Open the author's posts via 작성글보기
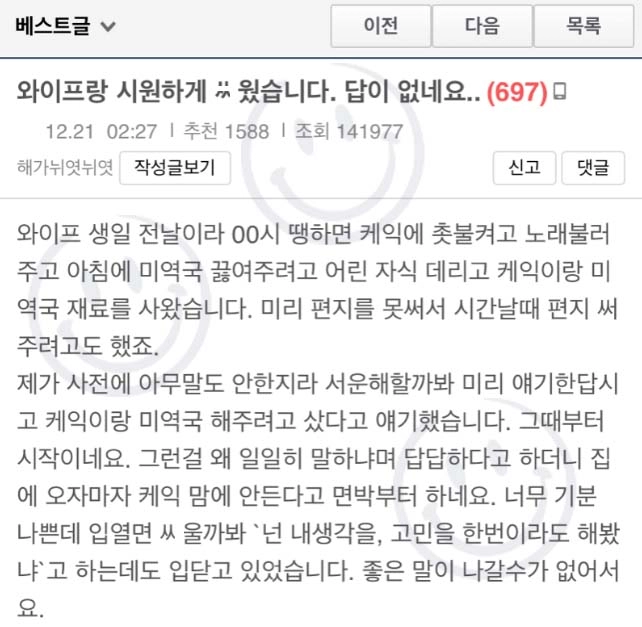This screenshot has height=627, width=642. click(x=167, y=167)
